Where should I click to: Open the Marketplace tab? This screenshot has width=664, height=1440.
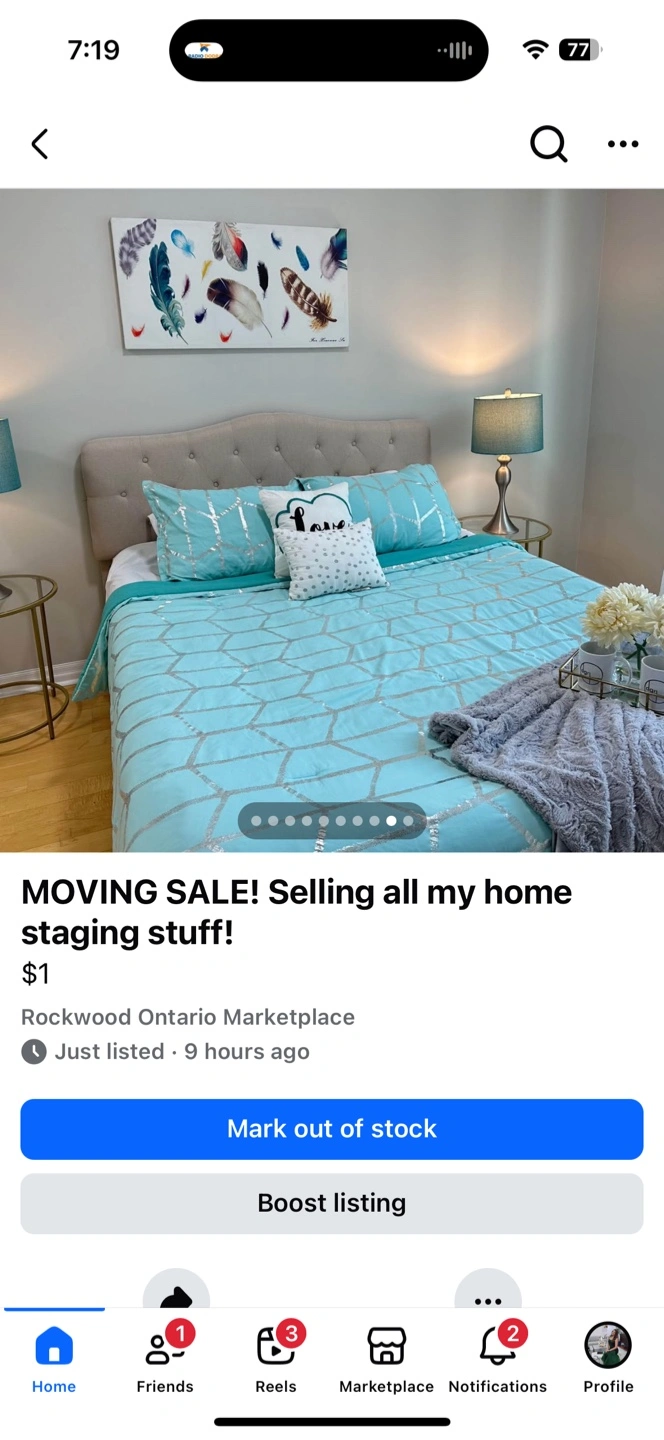coord(386,1358)
